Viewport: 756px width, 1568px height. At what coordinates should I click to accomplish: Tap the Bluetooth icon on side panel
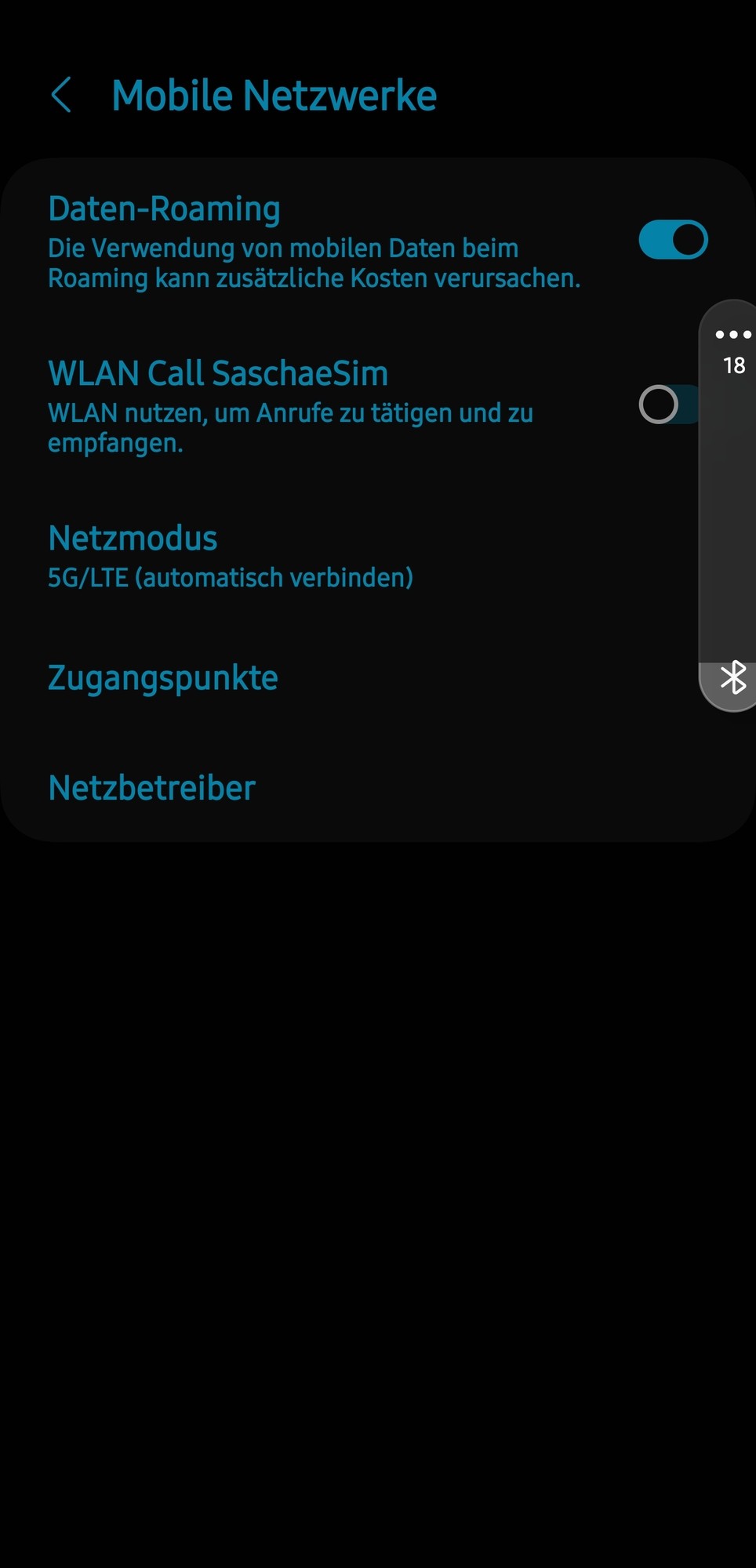point(732,678)
